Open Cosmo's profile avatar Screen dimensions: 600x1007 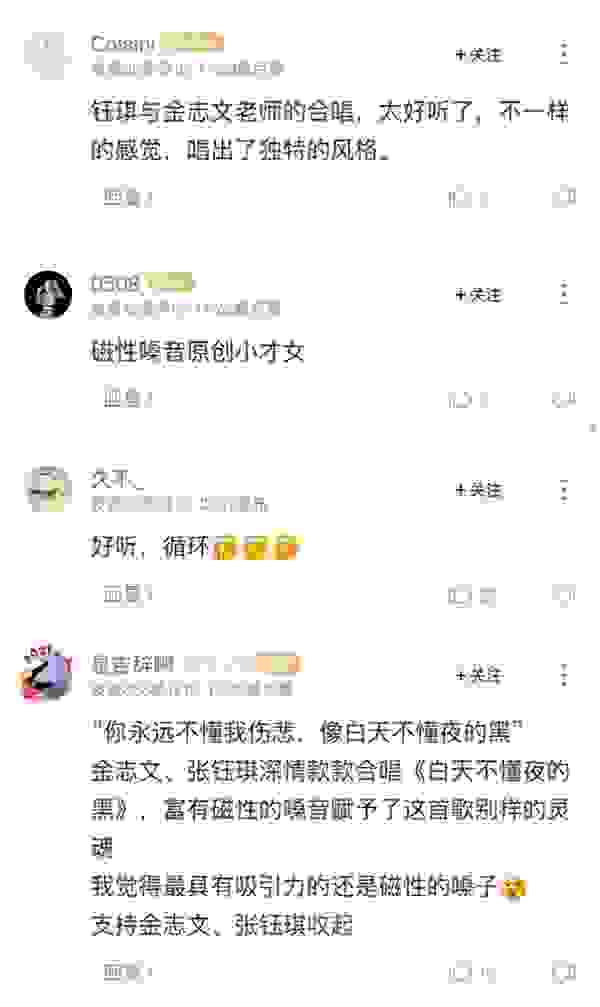(48, 56)
